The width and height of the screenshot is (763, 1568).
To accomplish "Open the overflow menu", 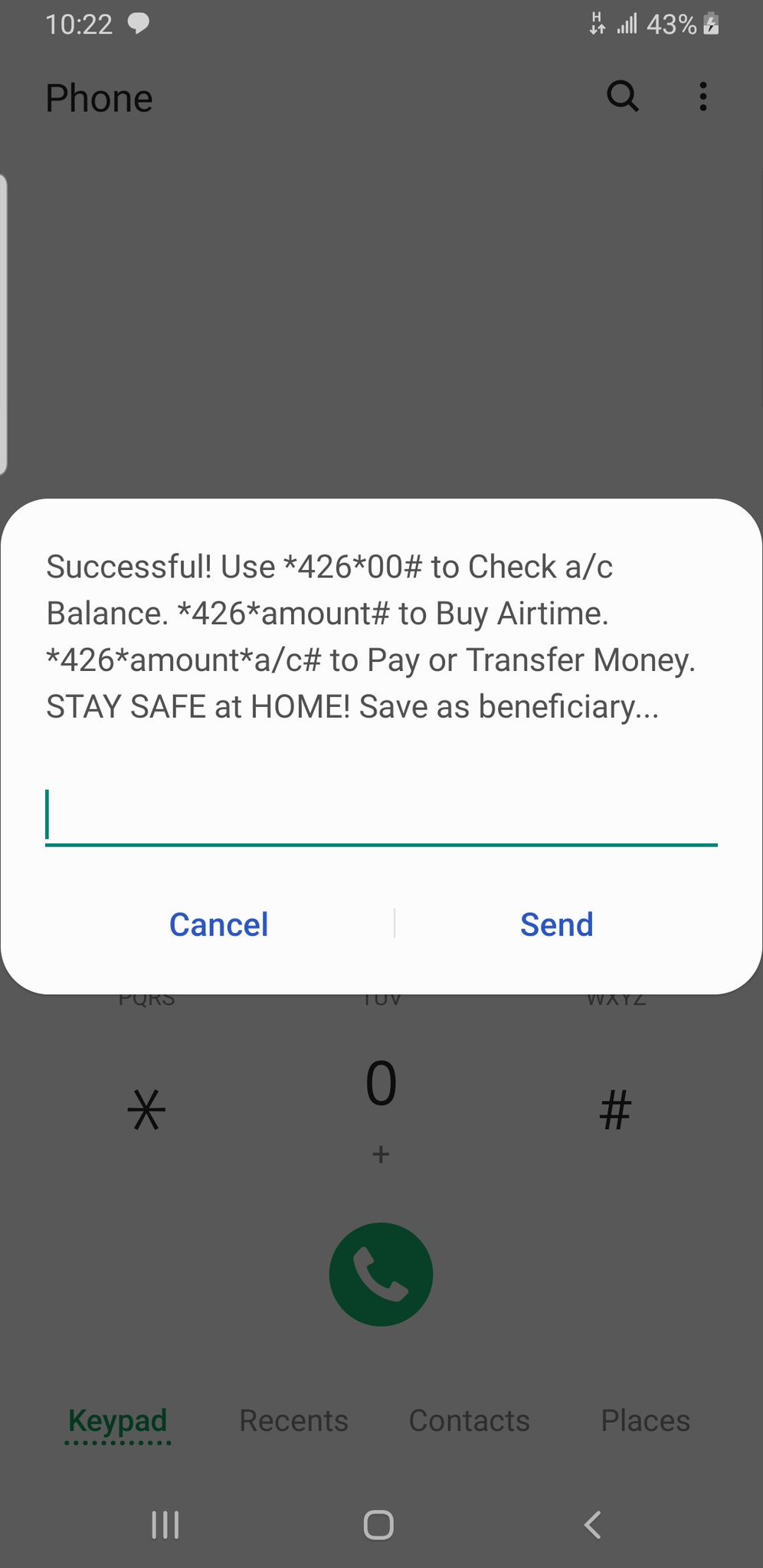I will pyautogui.click(x=702, y=97).
